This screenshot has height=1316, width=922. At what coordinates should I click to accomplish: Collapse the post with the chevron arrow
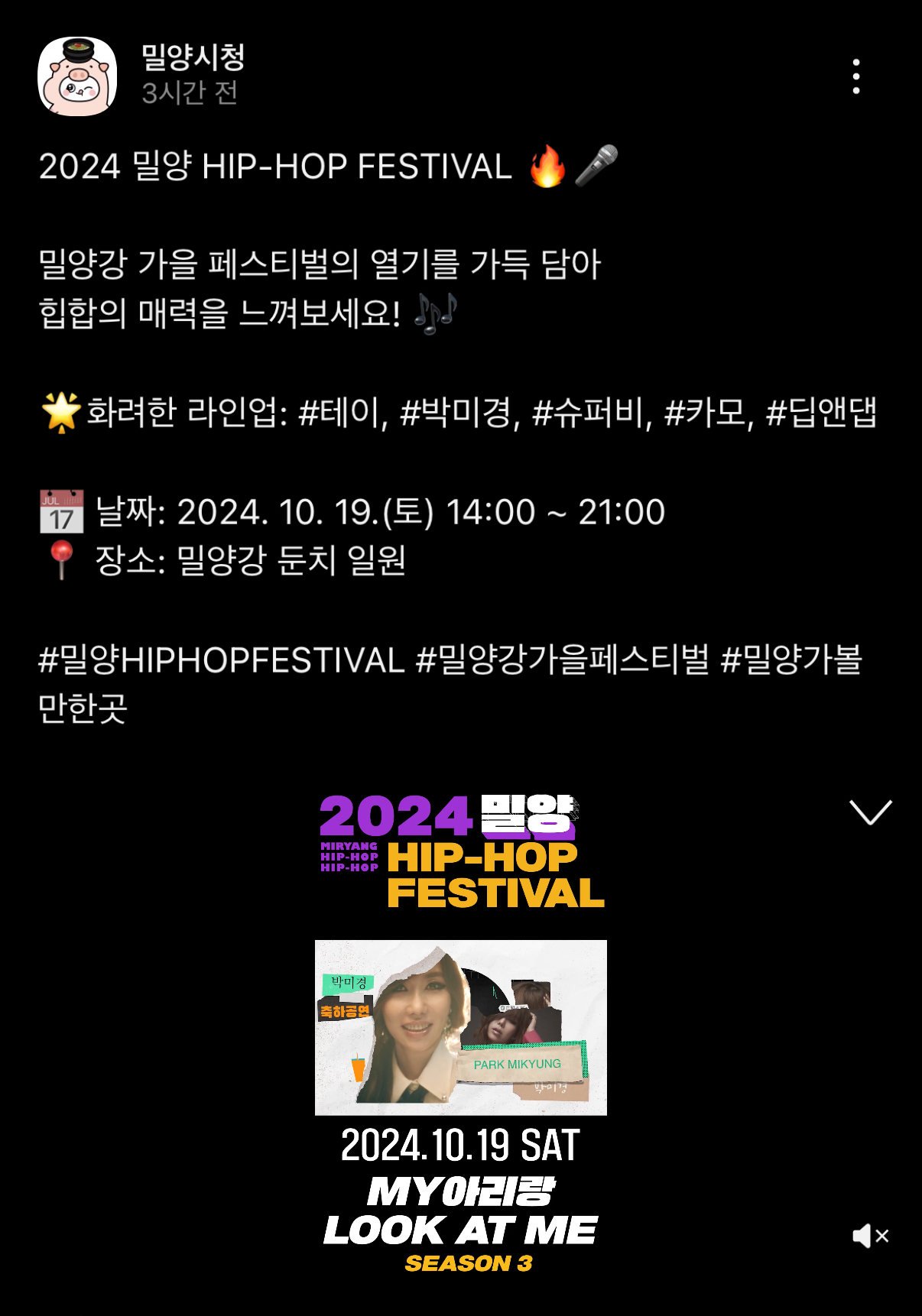[x=870, y=812]
